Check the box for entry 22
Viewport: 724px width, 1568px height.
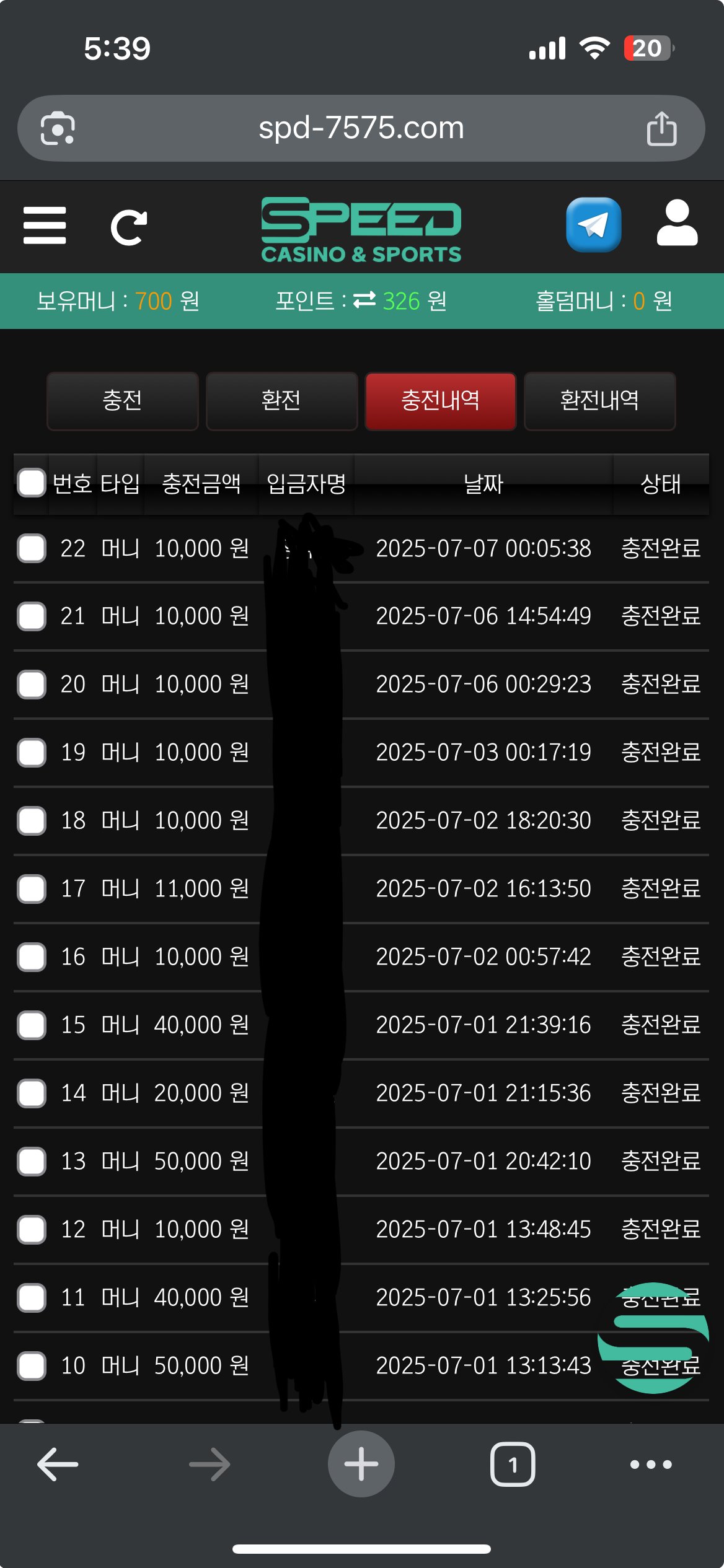[32, 548]
